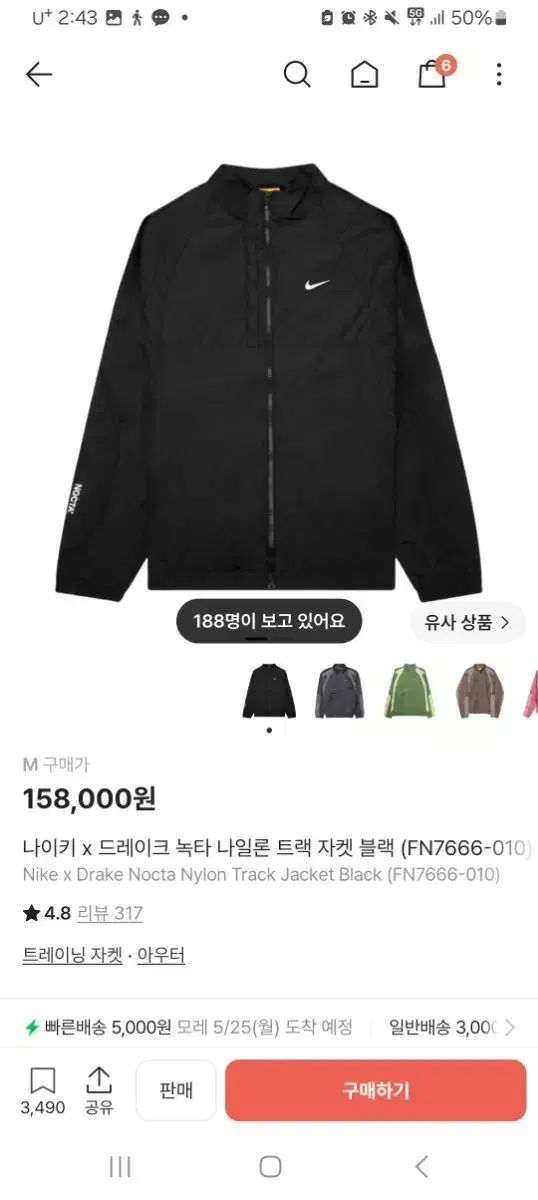The height and width of the screenshot is (1200, 538).
Task: Open the search magnifier icon
Action: click(x=297, y=74)
